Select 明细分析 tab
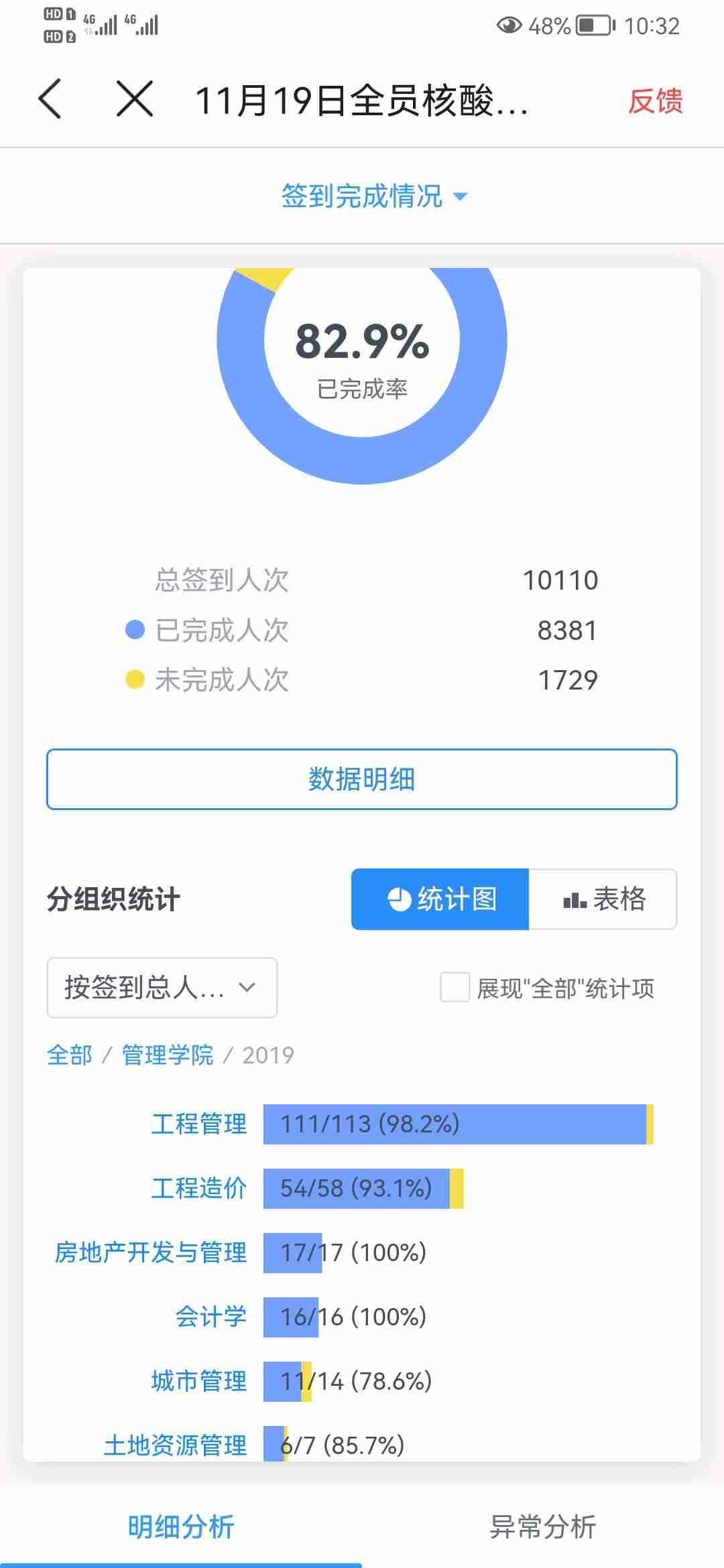 pyautogui.click(x=181, y=1527)
